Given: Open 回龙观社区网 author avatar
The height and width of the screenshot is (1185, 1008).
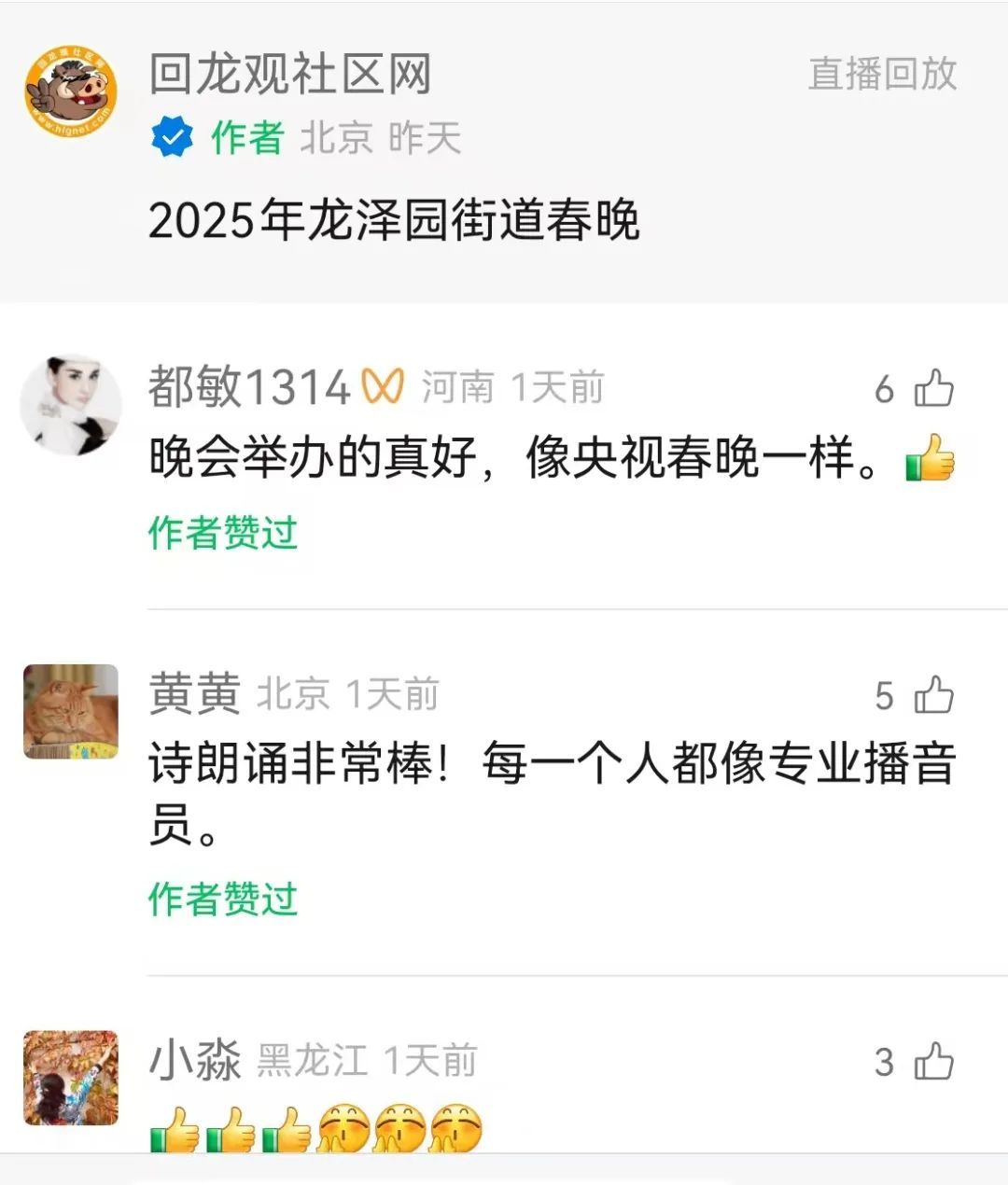Looking at the screenshot, I should pos(71,92).
